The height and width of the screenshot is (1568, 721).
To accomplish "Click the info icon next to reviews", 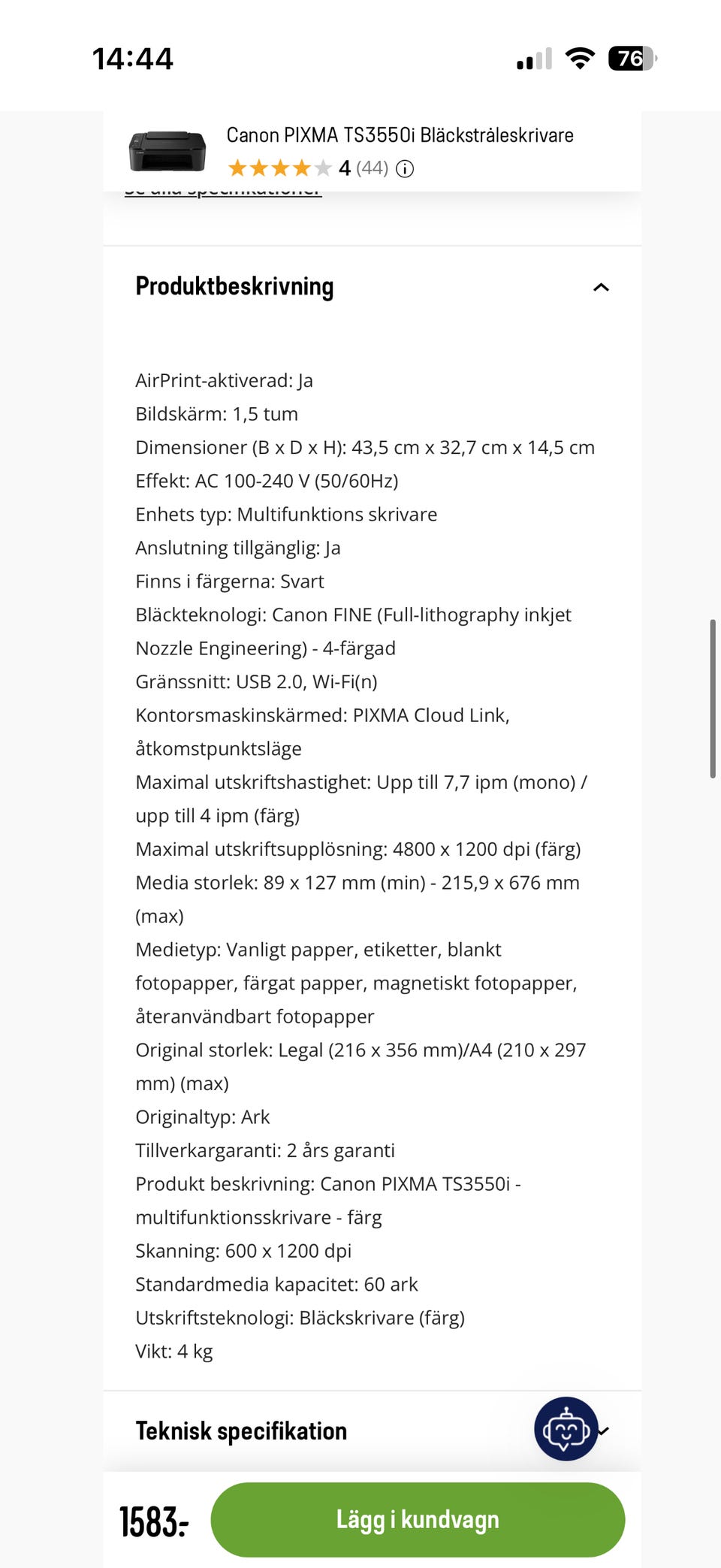I will pos(404,168).
